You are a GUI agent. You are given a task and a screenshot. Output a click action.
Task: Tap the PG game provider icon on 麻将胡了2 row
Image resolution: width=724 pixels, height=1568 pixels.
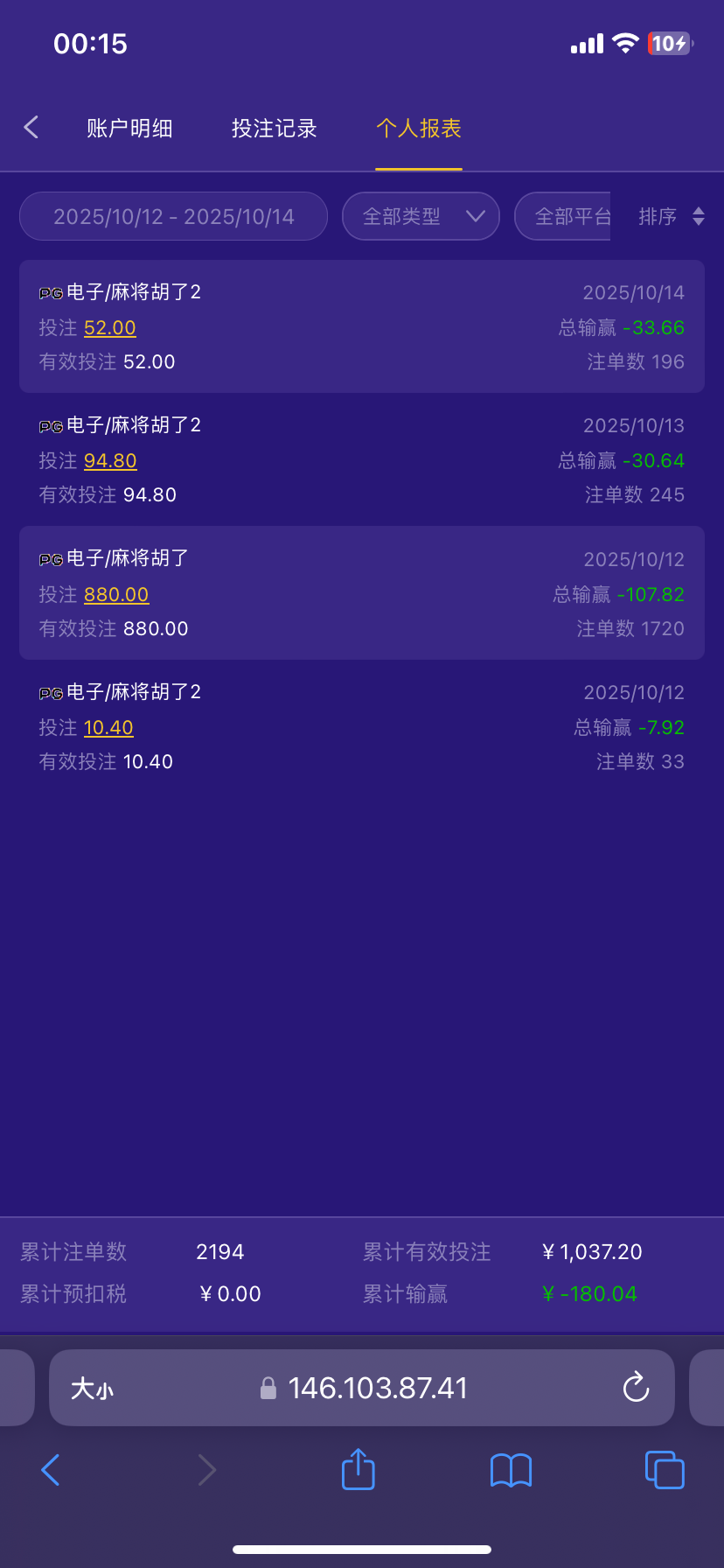tap(50, 292)
